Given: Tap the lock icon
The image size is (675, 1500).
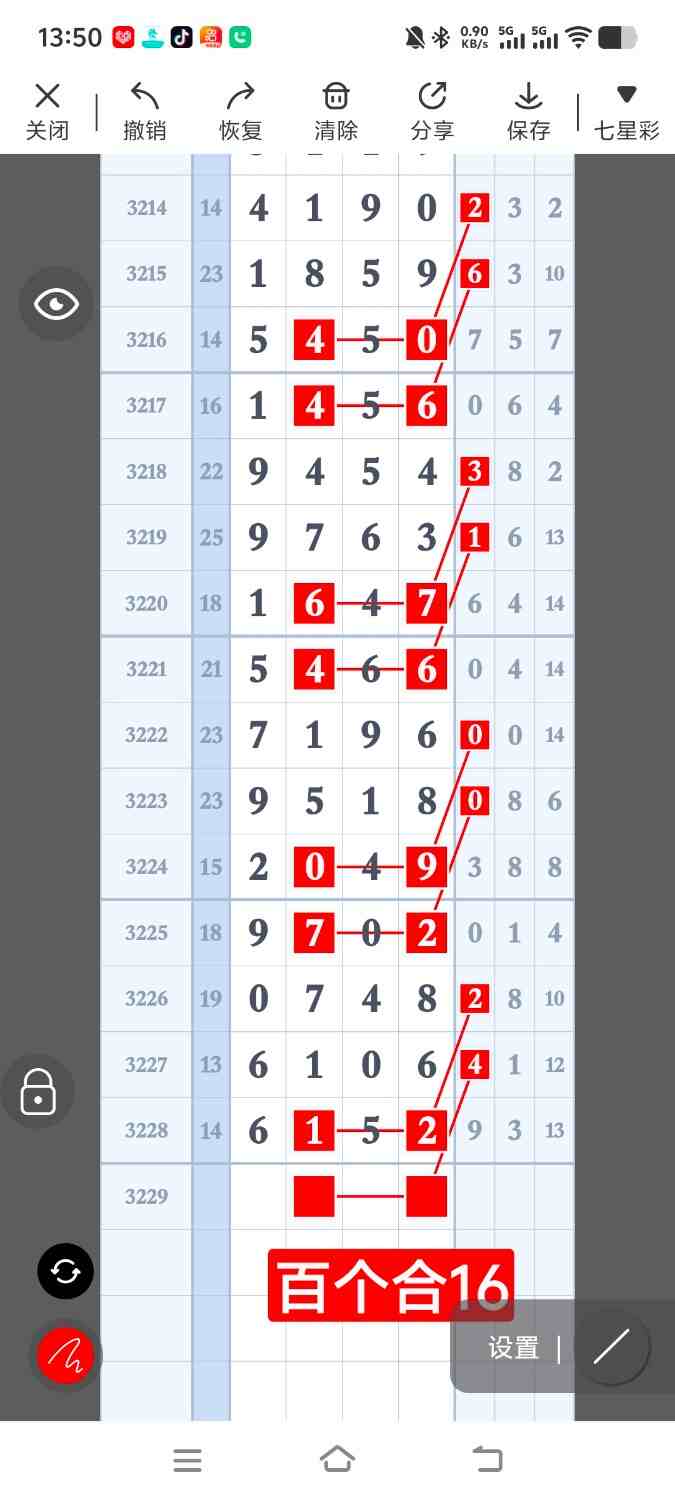Looking at the screenshot, I should click(x=38, y=1091).
